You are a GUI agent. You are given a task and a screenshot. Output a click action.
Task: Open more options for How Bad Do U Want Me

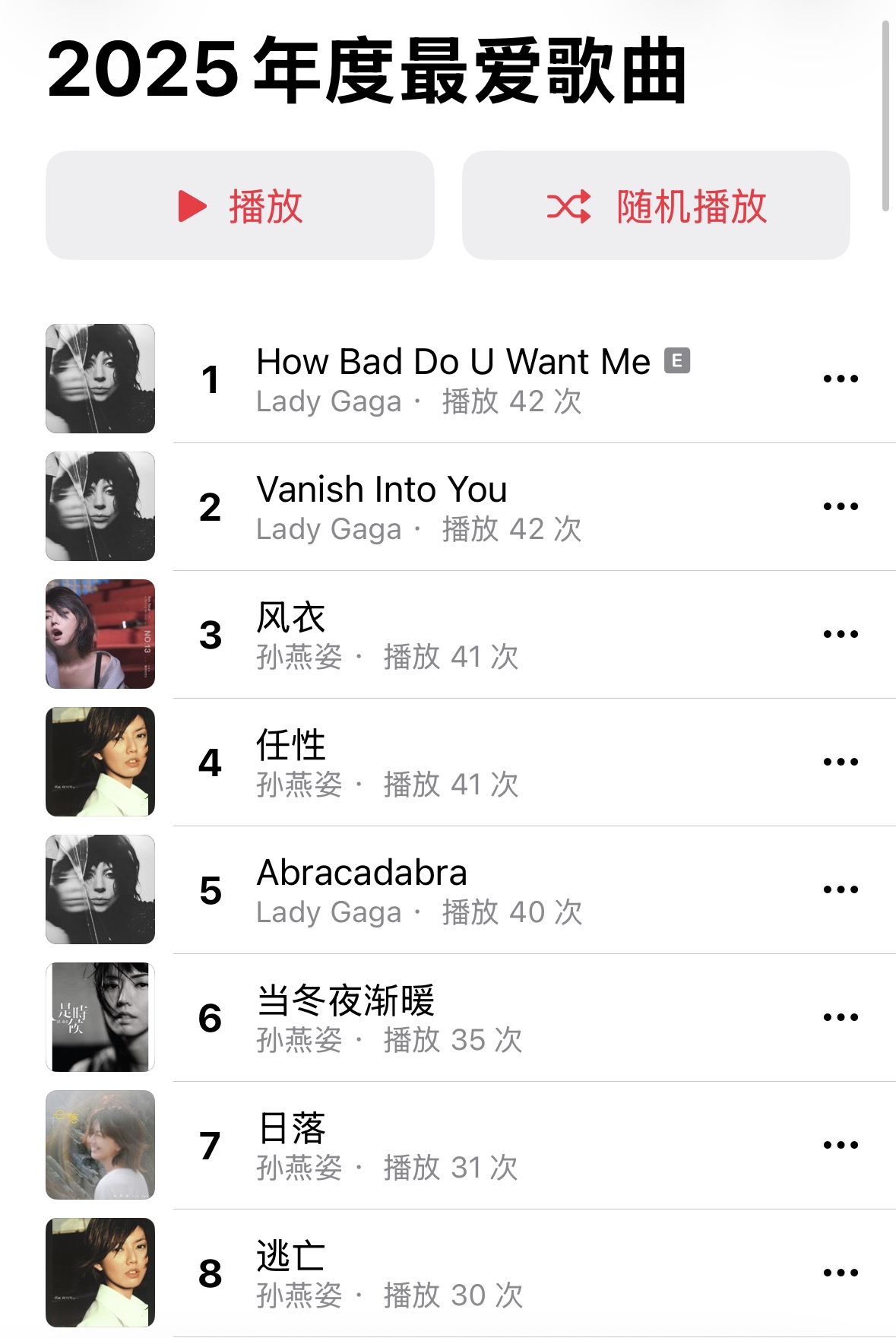tap(841, 379)
